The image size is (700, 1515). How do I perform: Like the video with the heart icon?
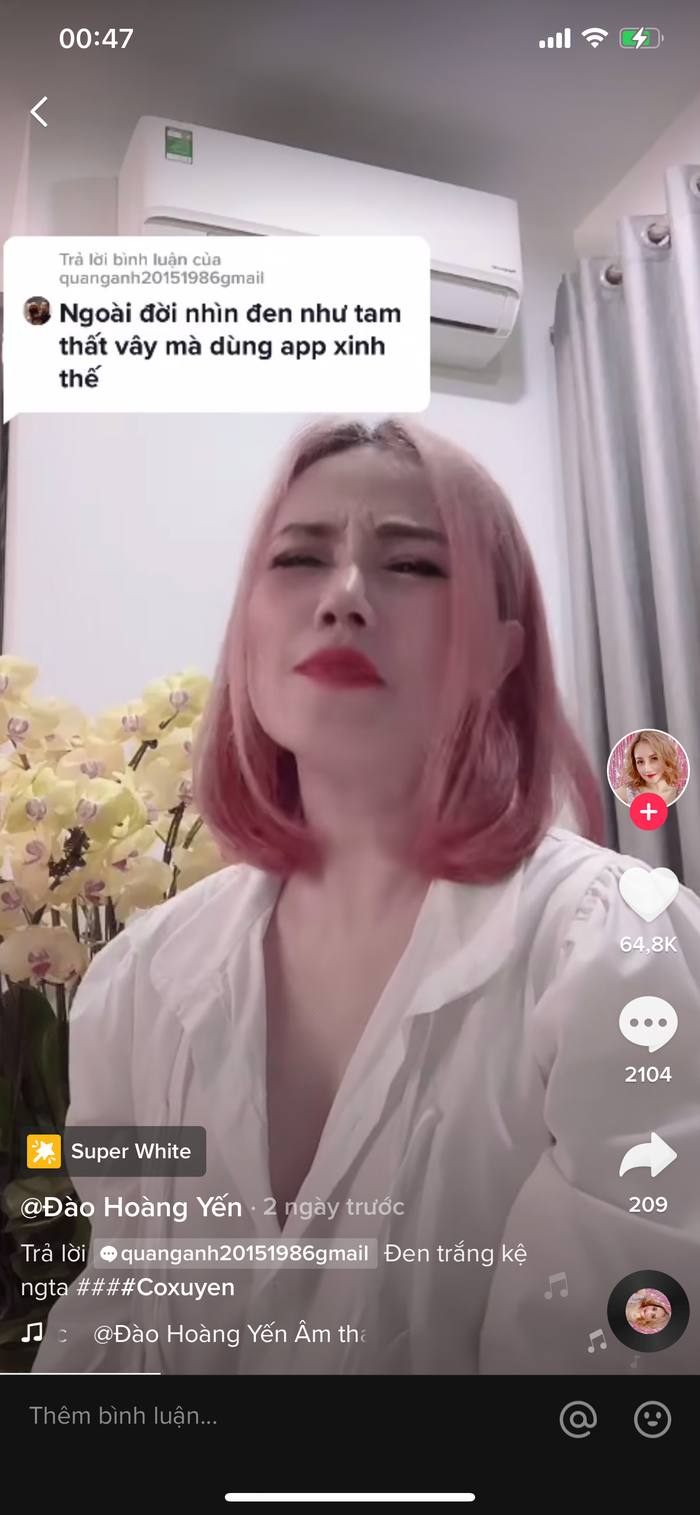coord(648,894)
